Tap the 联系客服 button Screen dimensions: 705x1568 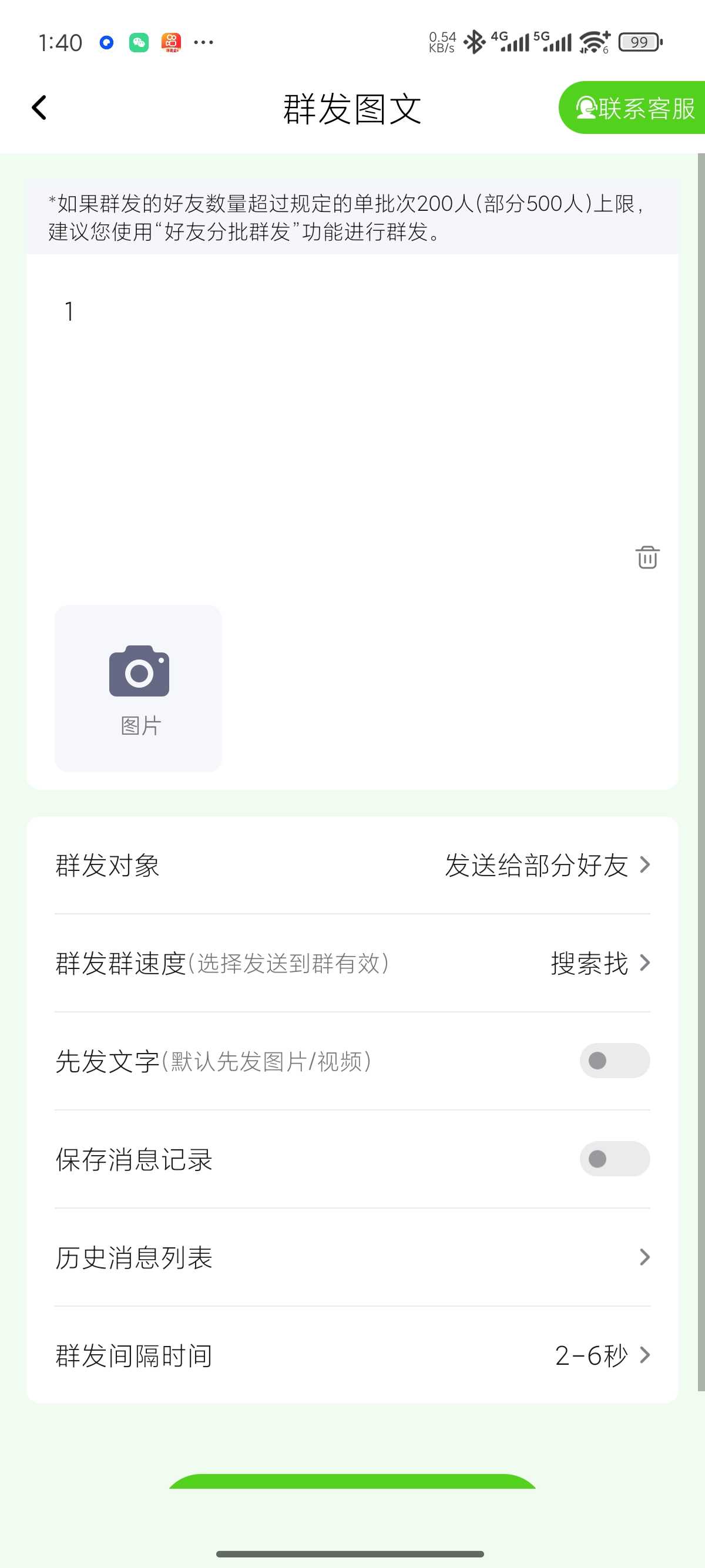coord(632,107)
